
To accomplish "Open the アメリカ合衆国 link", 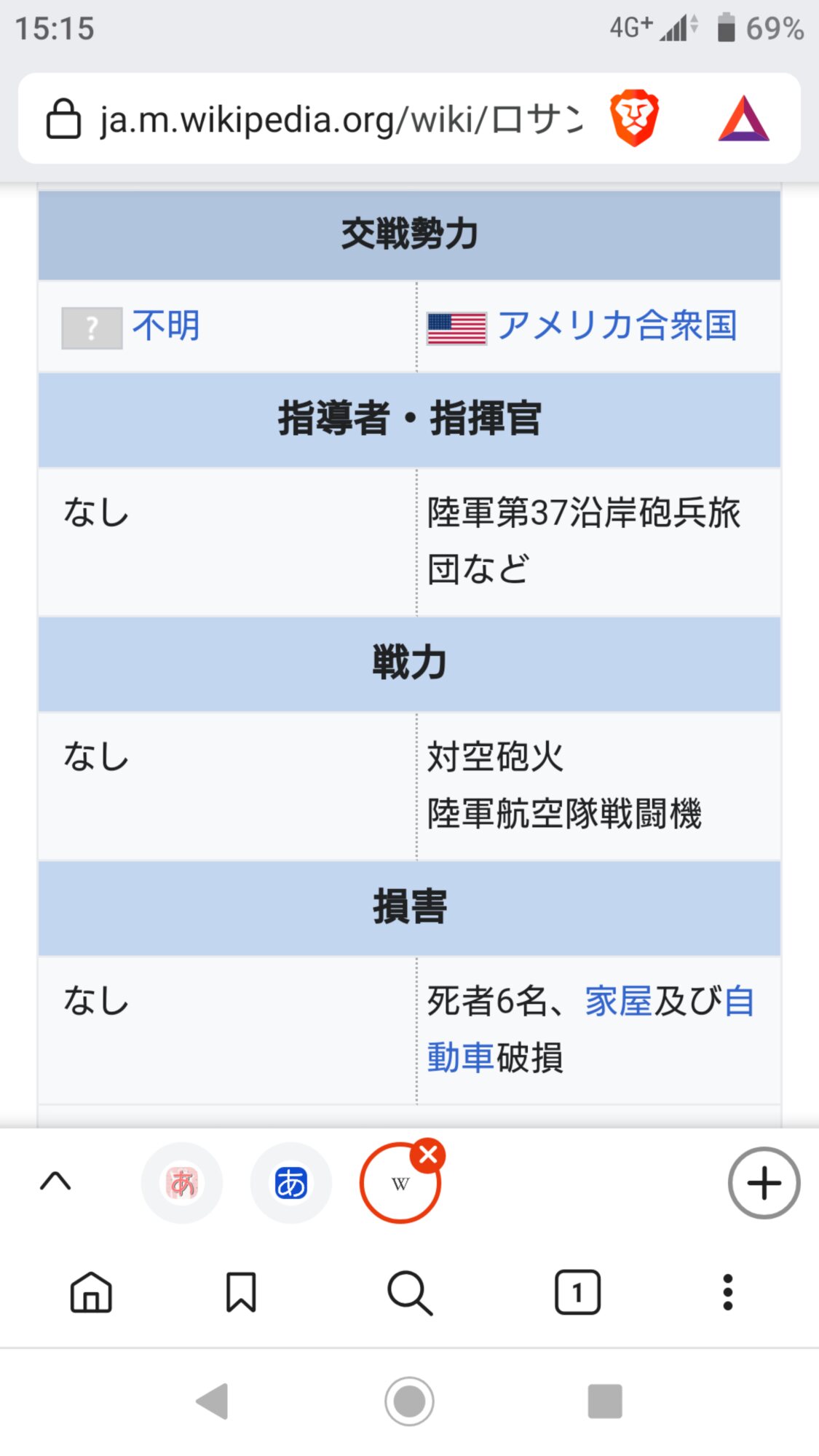I will pos(617,325).
